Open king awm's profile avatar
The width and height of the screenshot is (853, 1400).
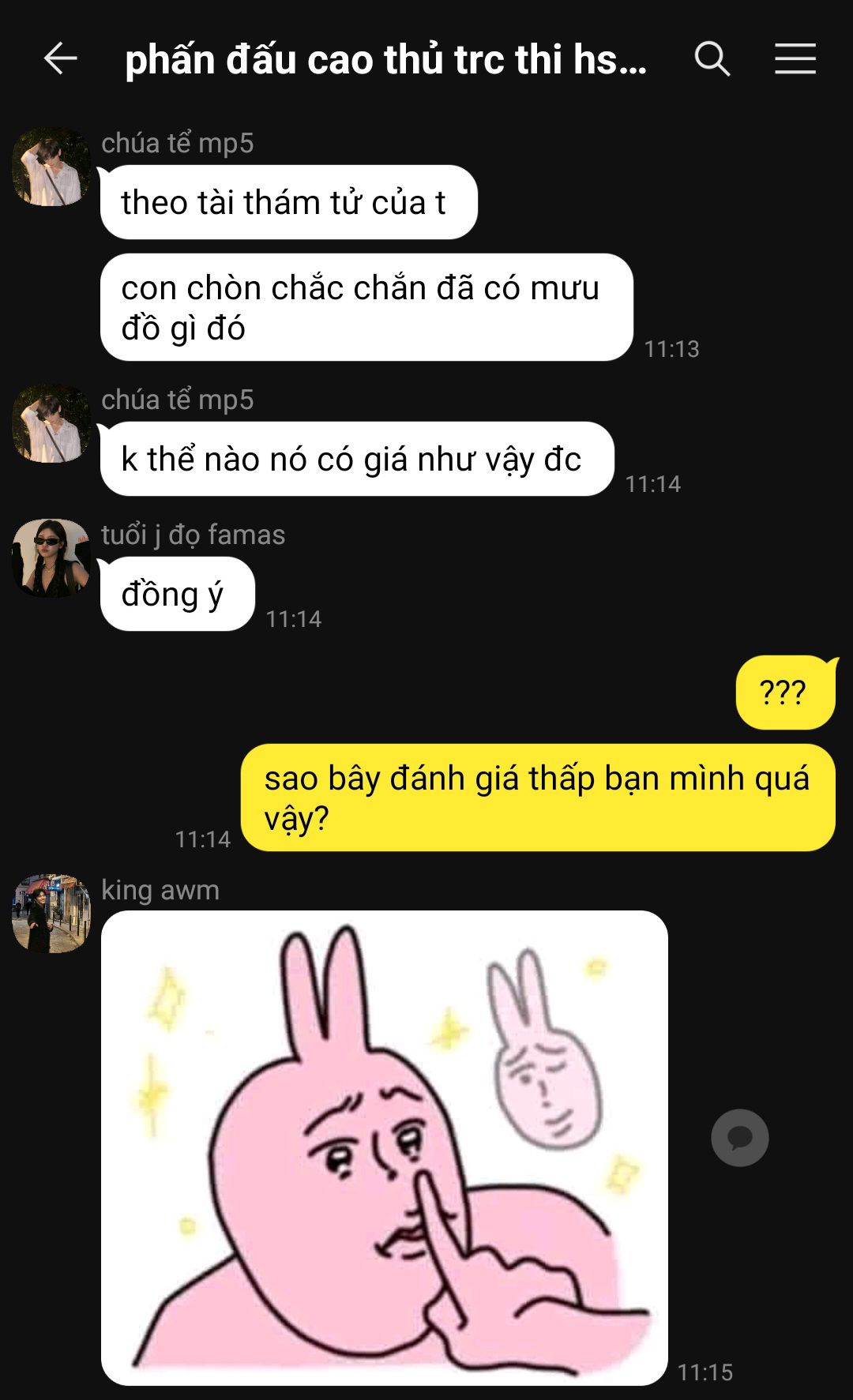(x=51, y=914)
